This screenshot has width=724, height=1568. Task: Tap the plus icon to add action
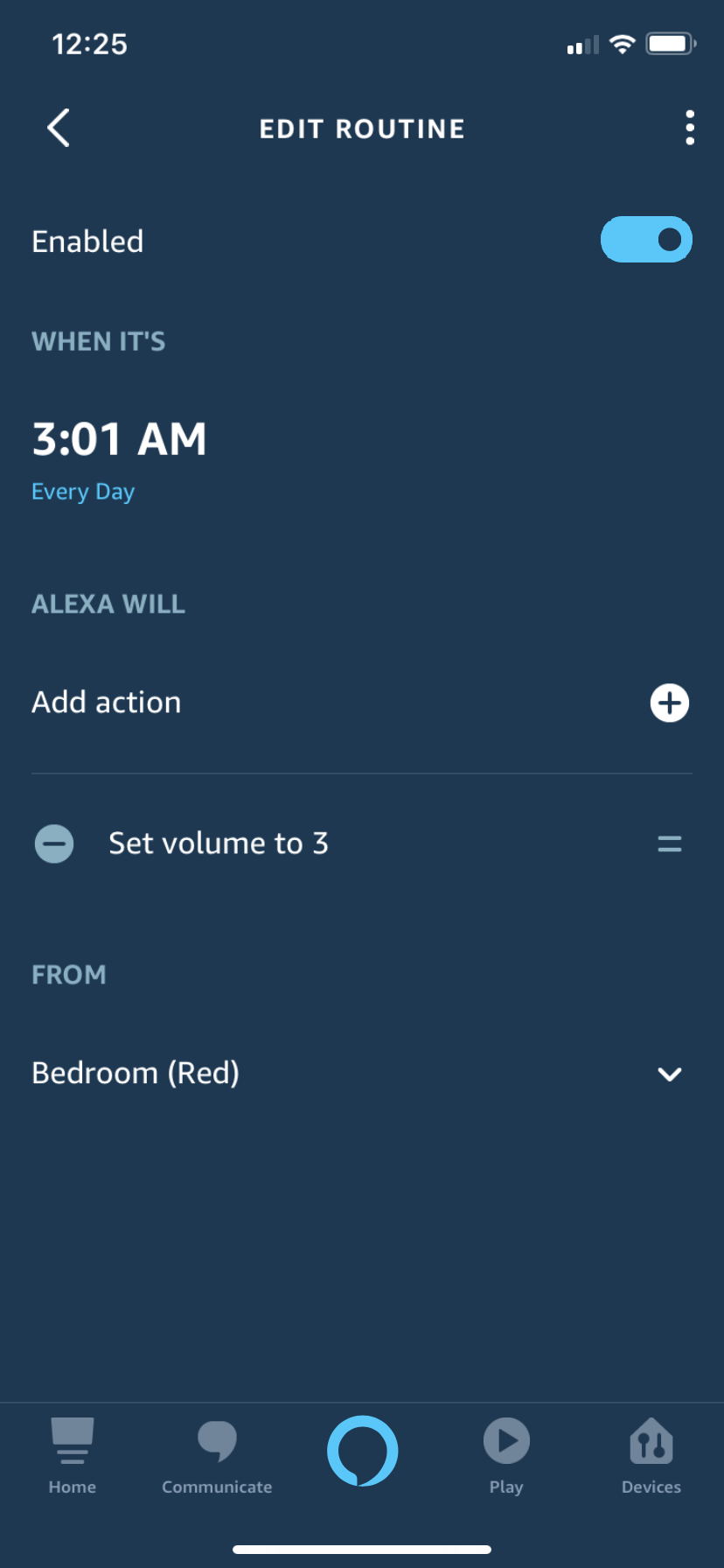(x=669, y=703)
